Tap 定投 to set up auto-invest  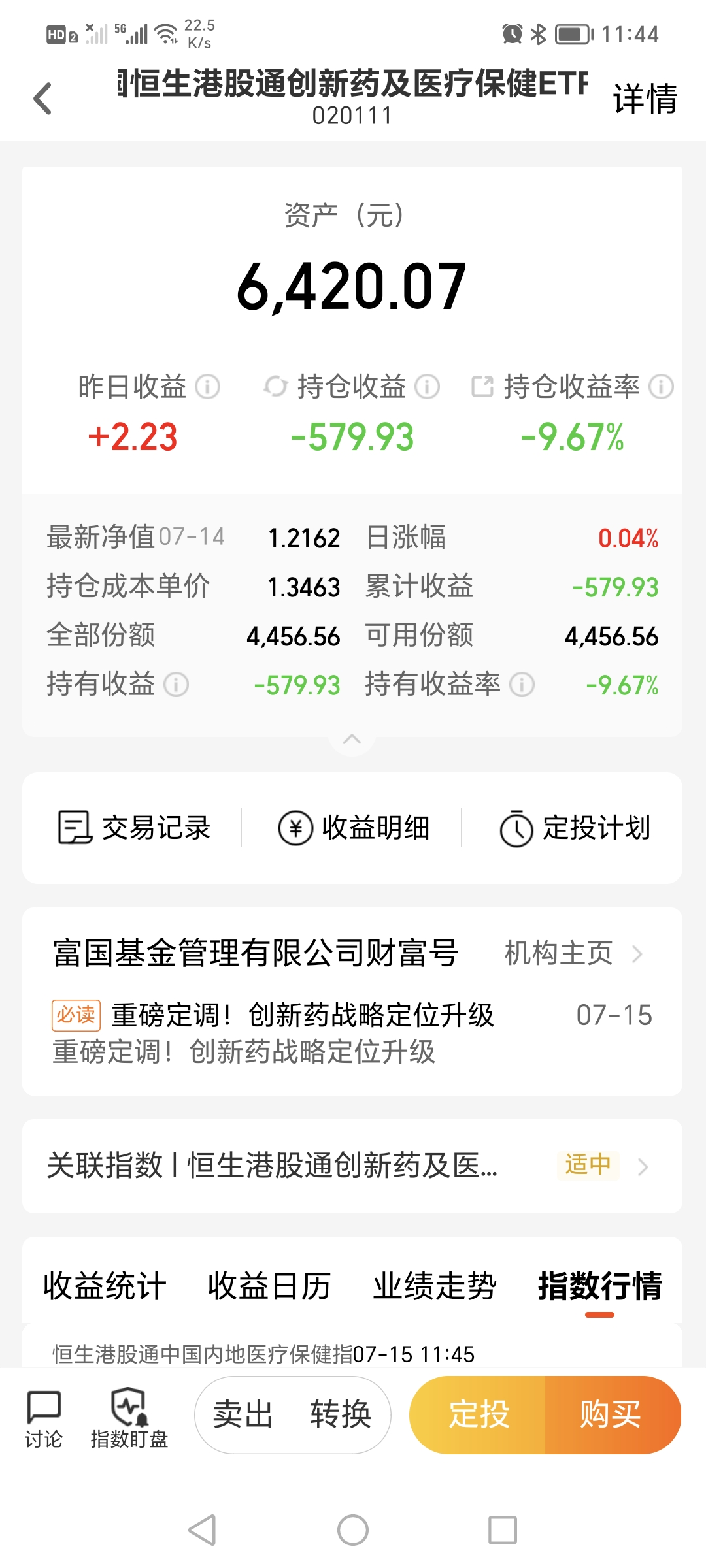tap(479, 1415)
